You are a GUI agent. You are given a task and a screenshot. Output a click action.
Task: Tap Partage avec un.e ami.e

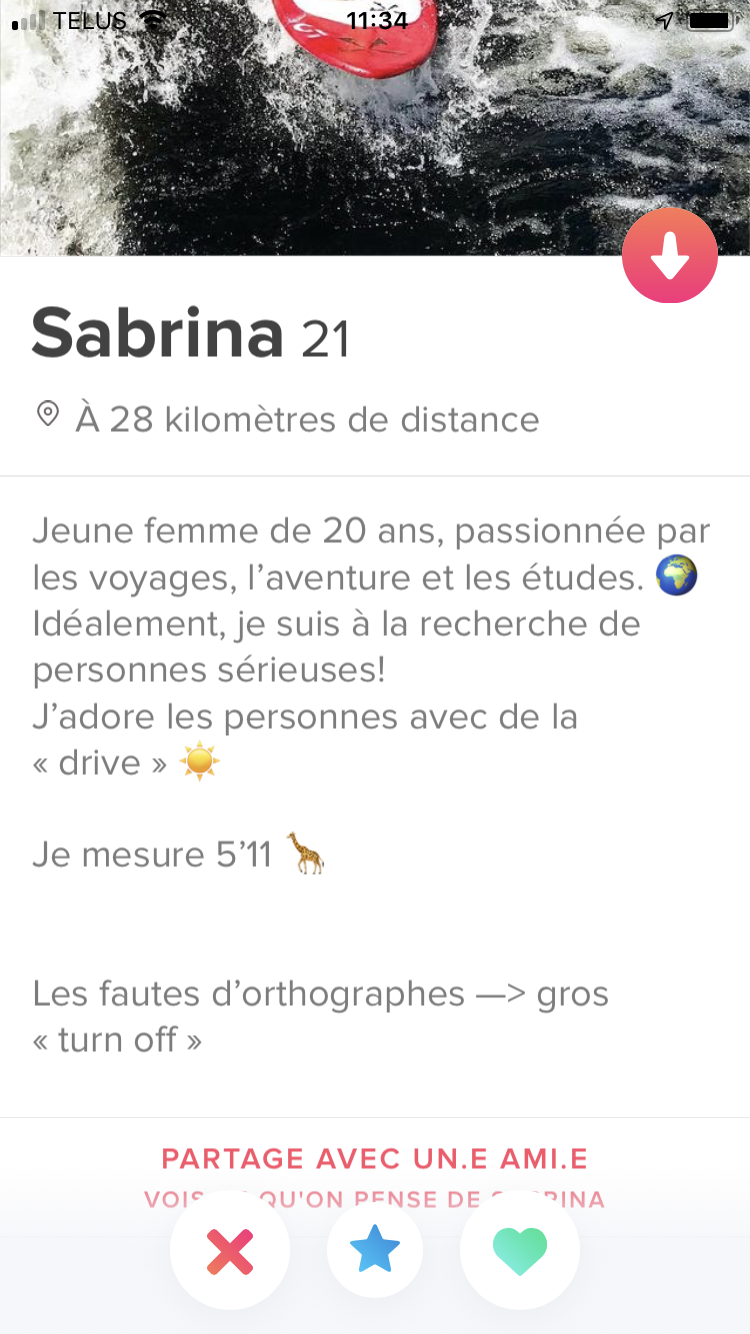(375, 1160)
